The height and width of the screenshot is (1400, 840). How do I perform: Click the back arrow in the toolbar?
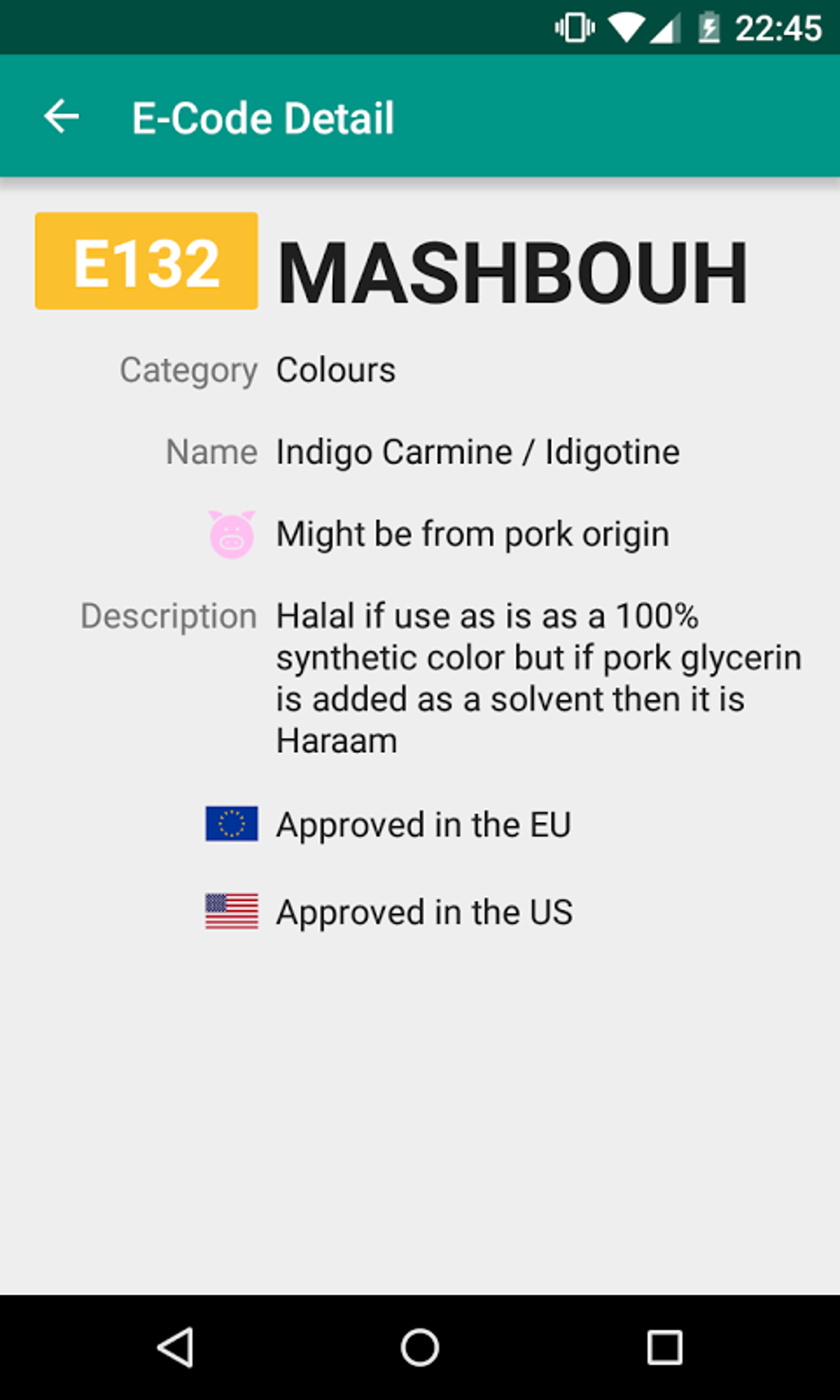tap(62, 116)
